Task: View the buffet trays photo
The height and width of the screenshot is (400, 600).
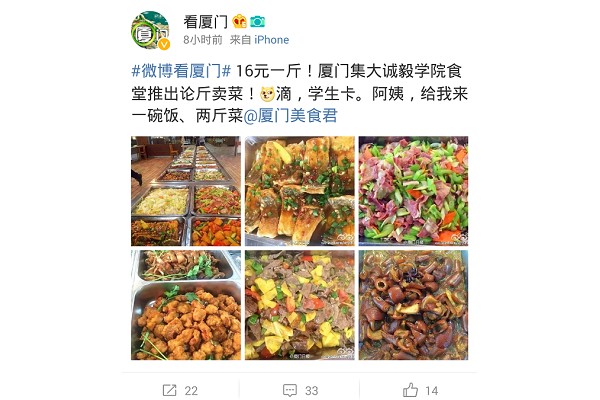Action: point(185,190)
